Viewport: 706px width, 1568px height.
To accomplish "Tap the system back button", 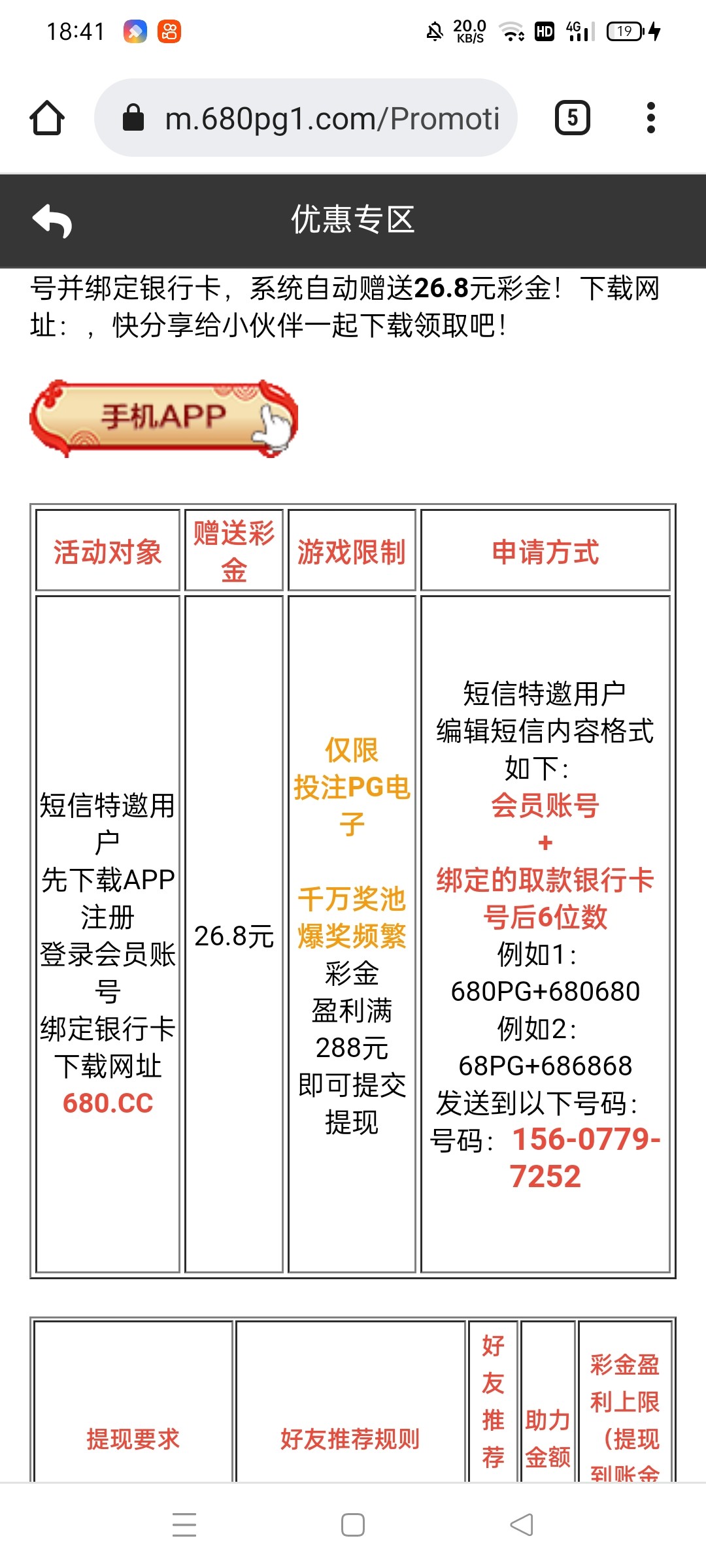I will point(521,1525).
